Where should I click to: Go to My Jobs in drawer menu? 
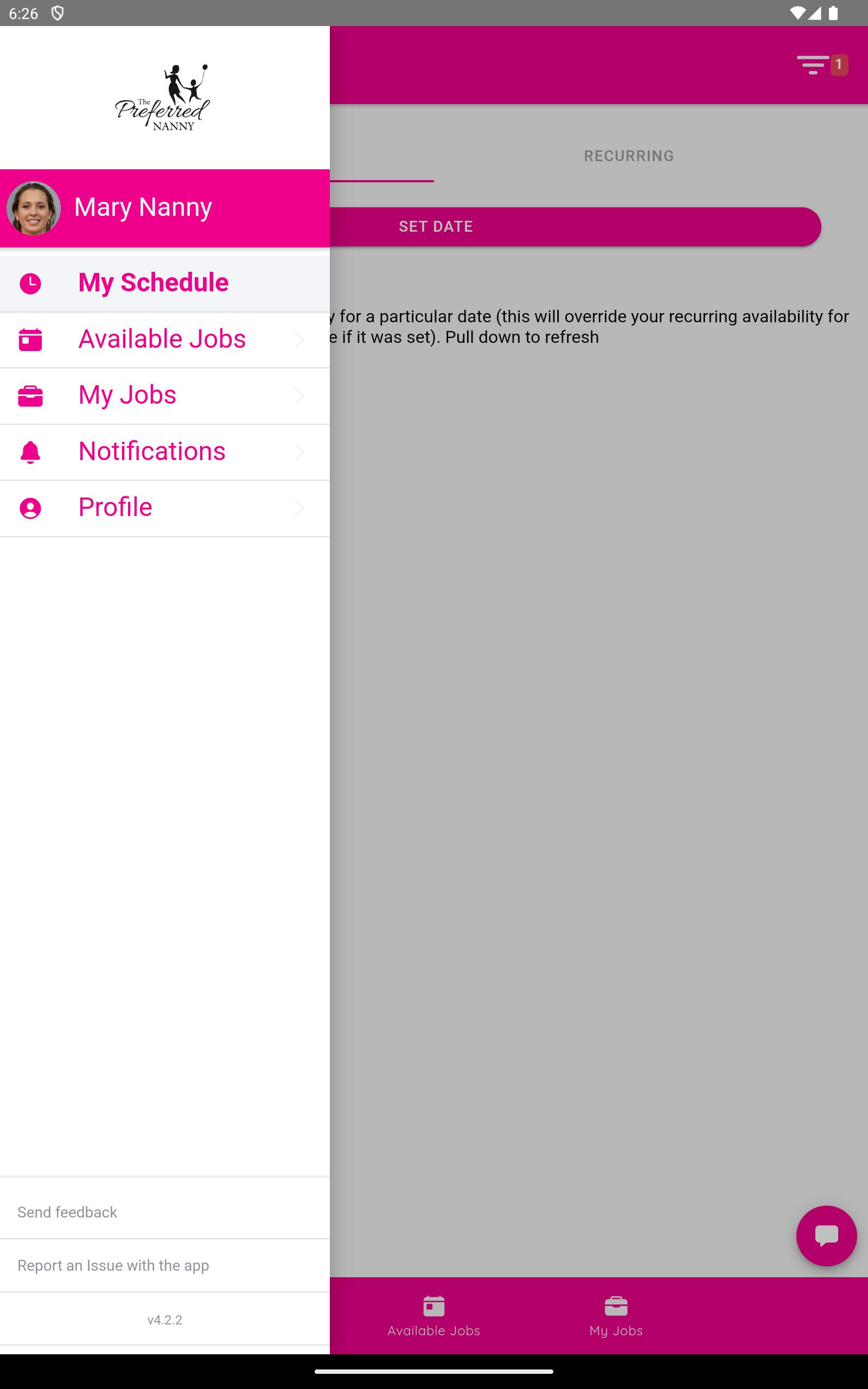(165, 396)
